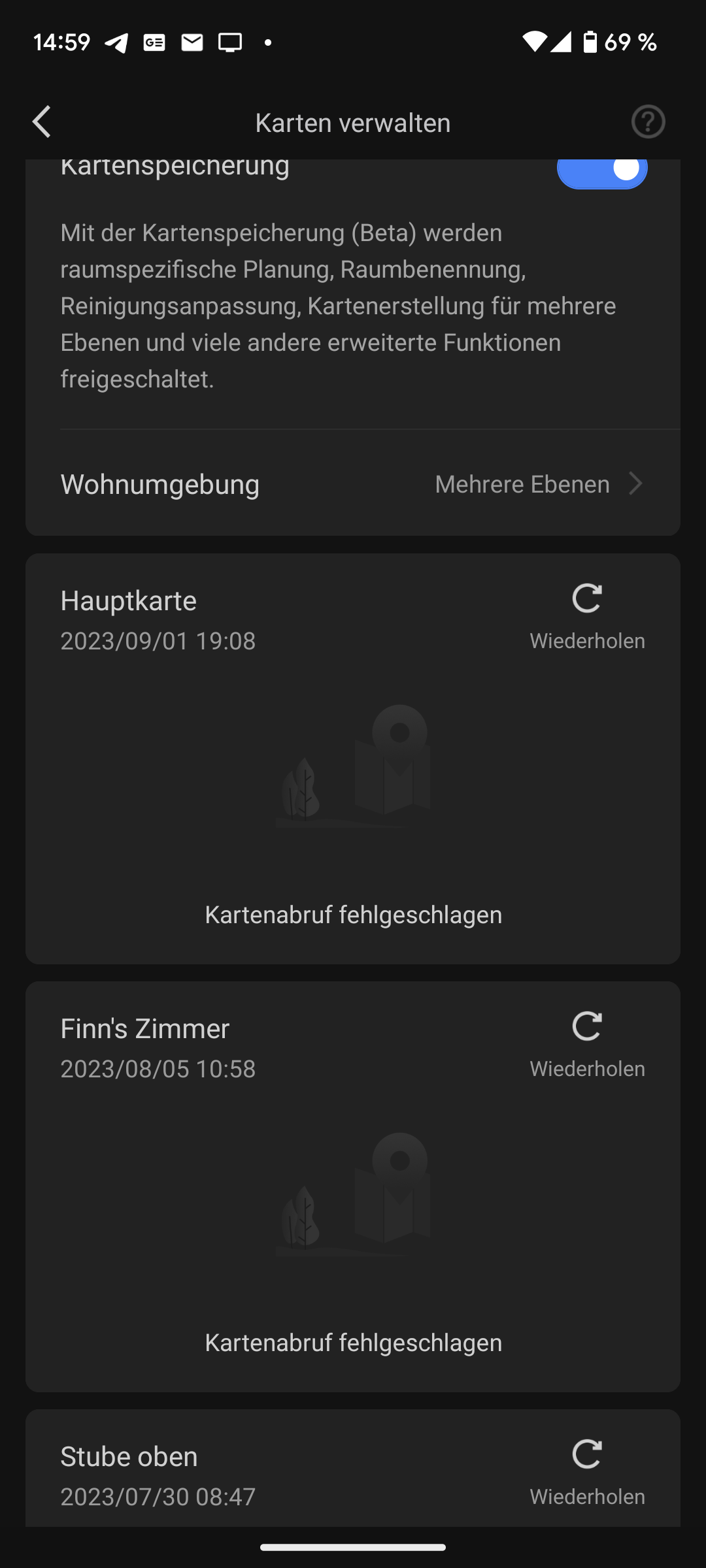Open the Wohnumgebung setting

click(x=353, y=484)
